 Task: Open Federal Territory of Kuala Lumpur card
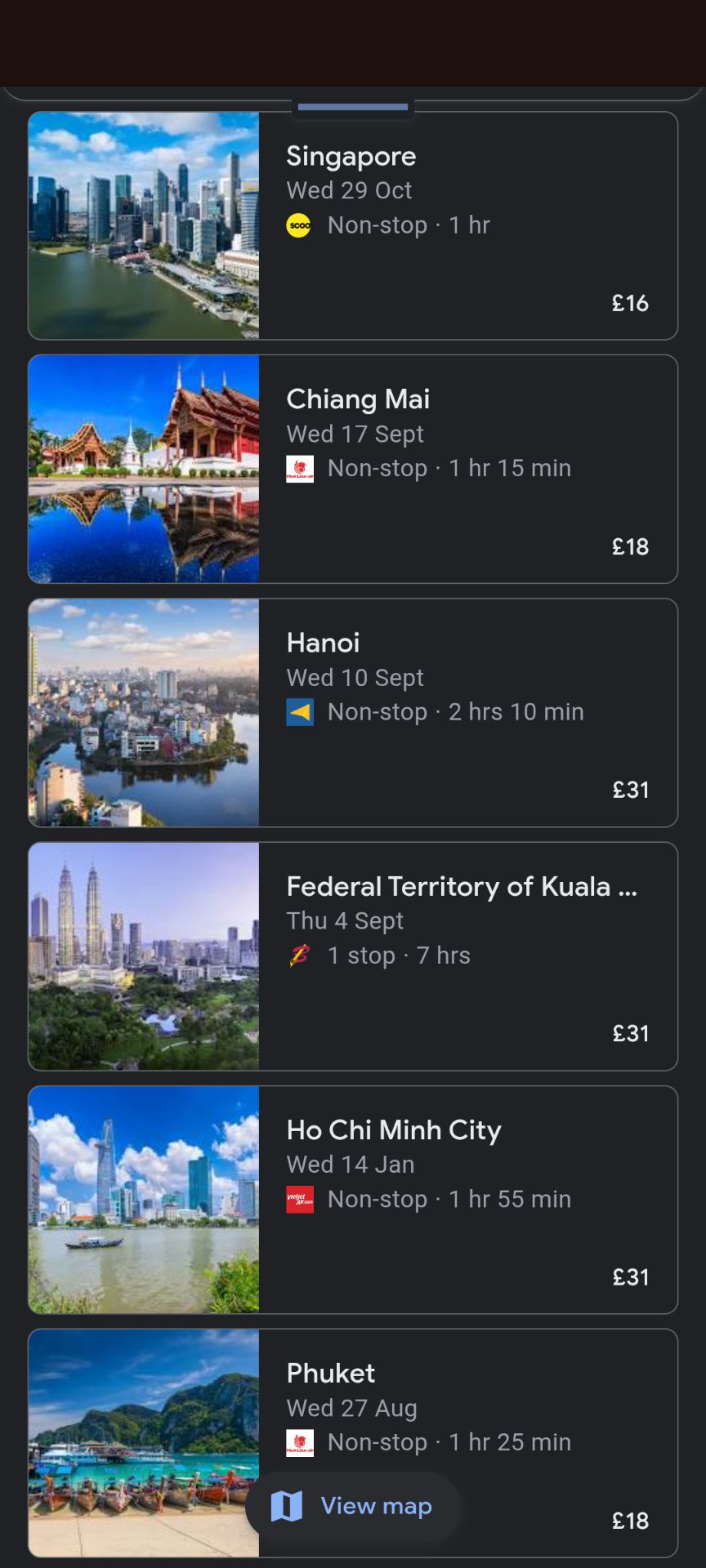click(353, 955)
